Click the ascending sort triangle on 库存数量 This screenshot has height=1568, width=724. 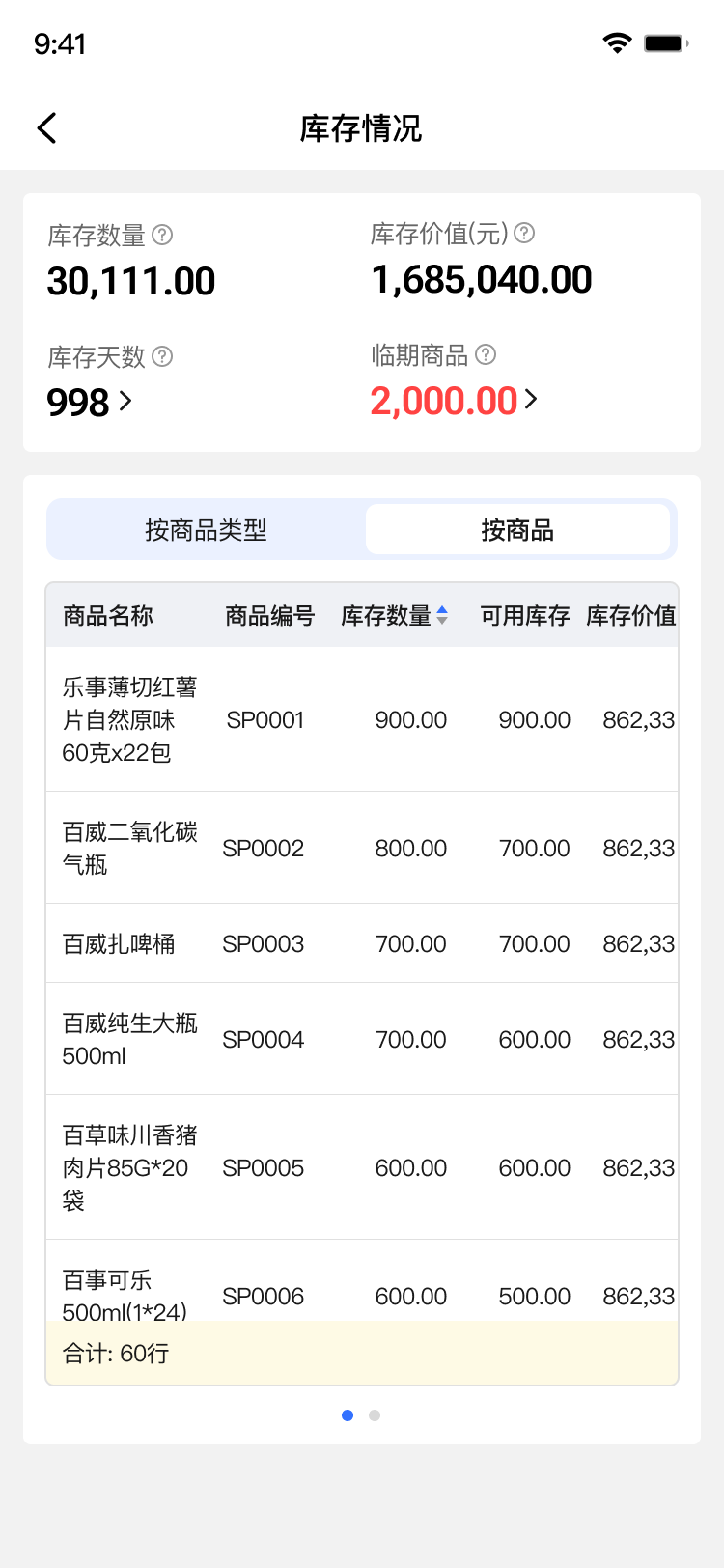click(x=443, y=611)
